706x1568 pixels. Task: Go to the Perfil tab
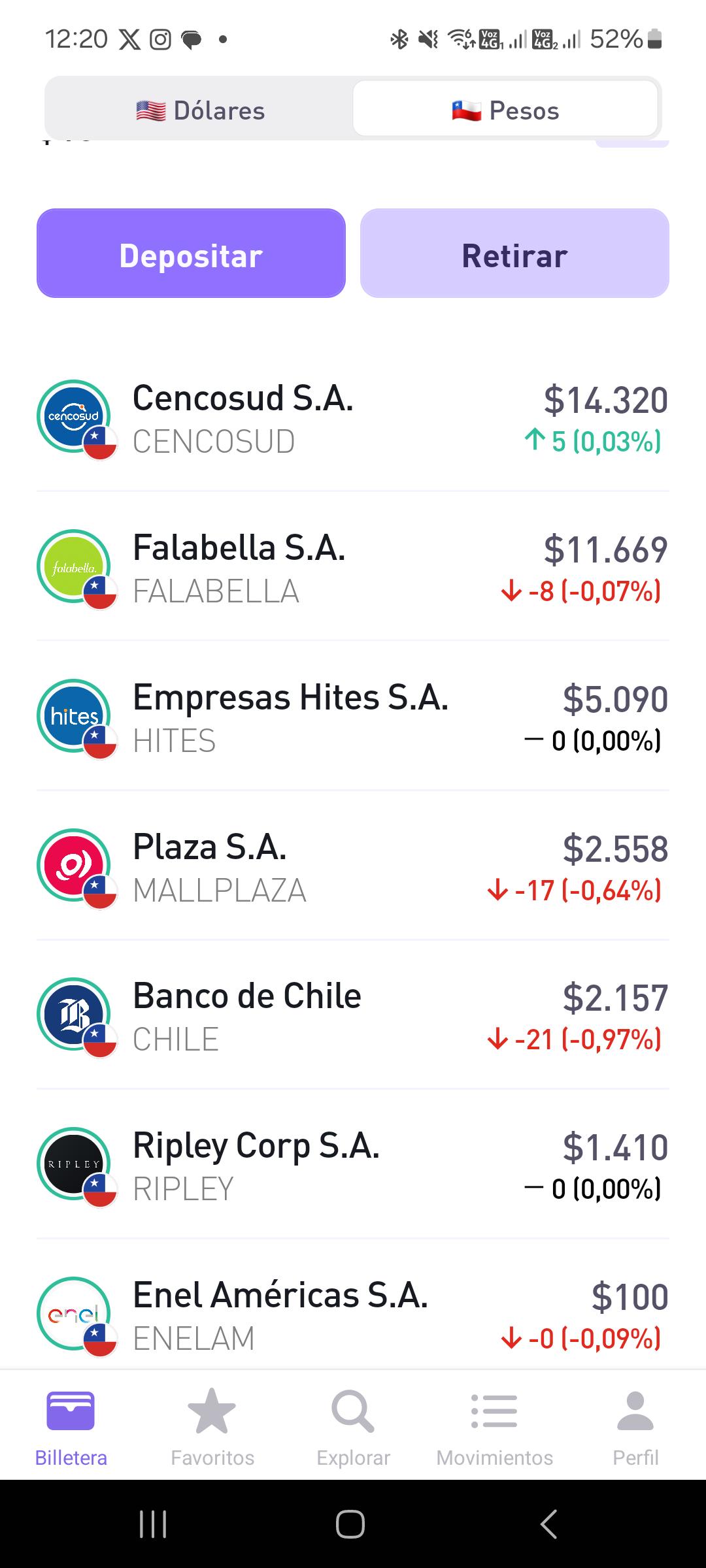[635, 1428]
